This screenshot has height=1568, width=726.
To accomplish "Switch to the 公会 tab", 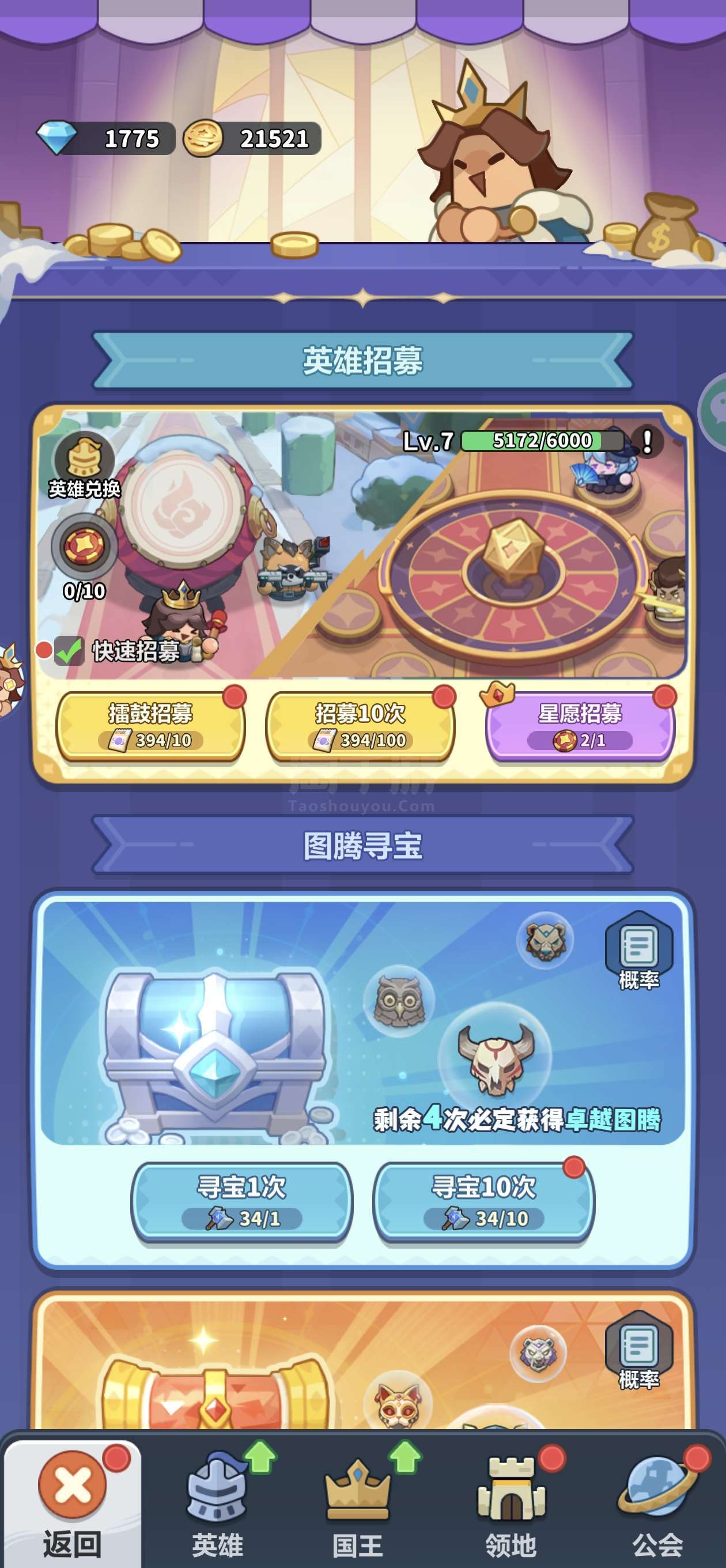I will tap(657, 1505).
